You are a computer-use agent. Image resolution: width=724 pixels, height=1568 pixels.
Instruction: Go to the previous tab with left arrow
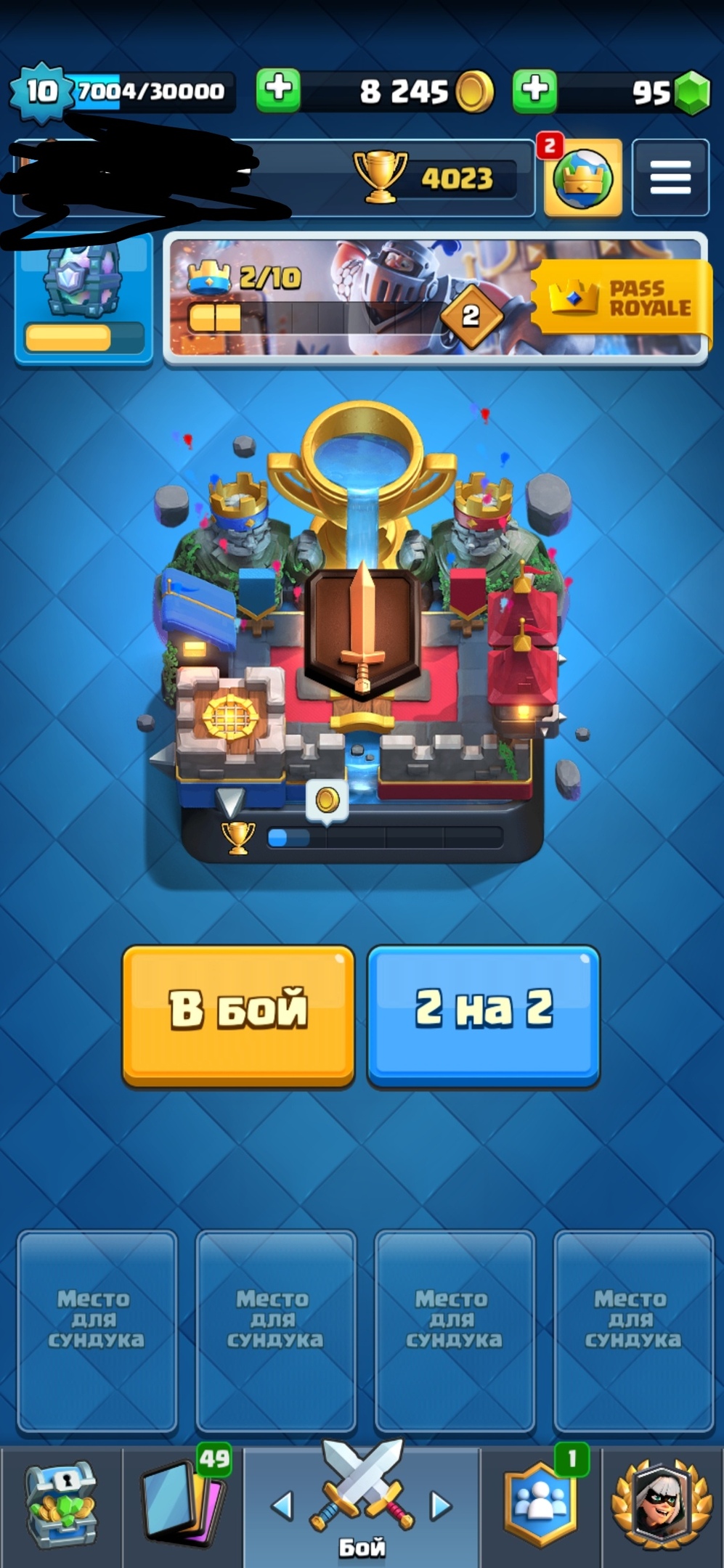[282, 1506]
